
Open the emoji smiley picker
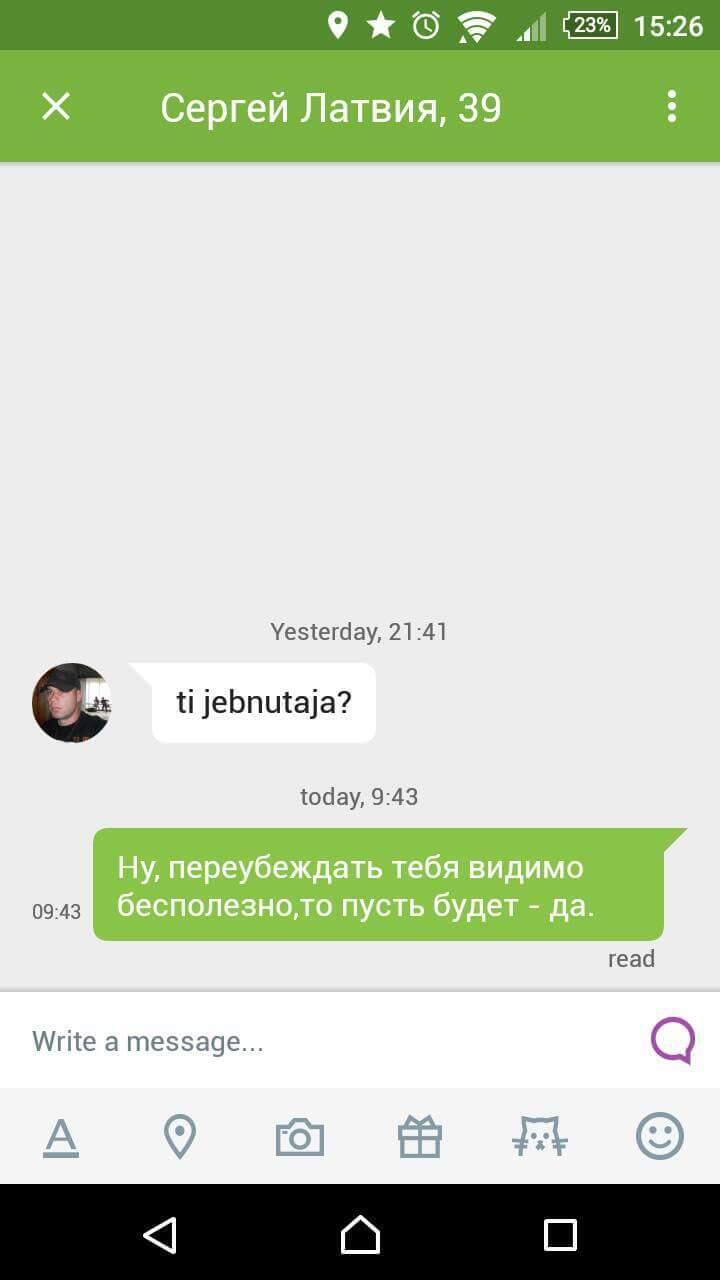(x=660, y=1138)
